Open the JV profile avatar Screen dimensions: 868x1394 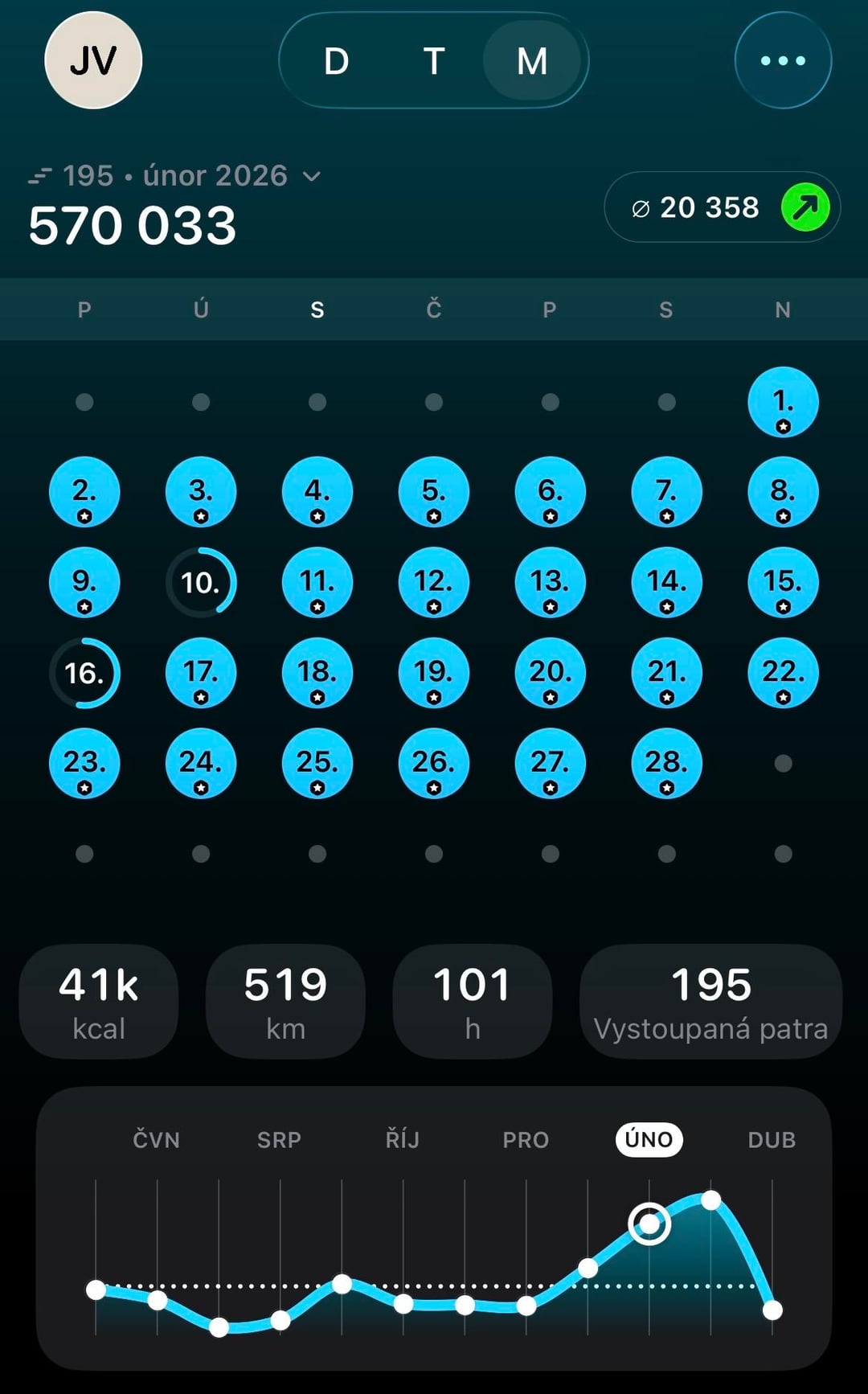click(x=93, y=60)
